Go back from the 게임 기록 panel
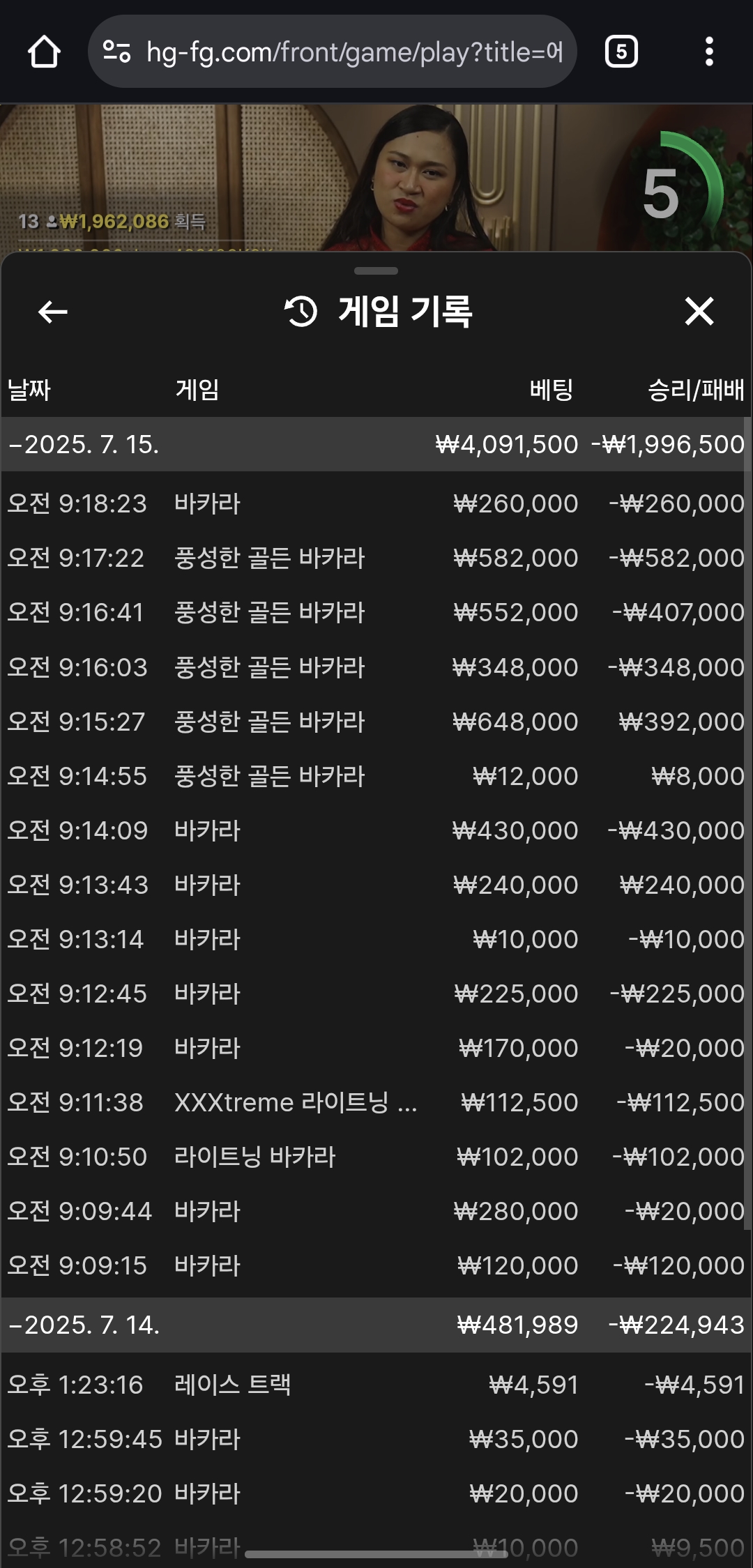Image resolution: width=753 pixels, height=1568 pixels. click(x=52, y=312)
